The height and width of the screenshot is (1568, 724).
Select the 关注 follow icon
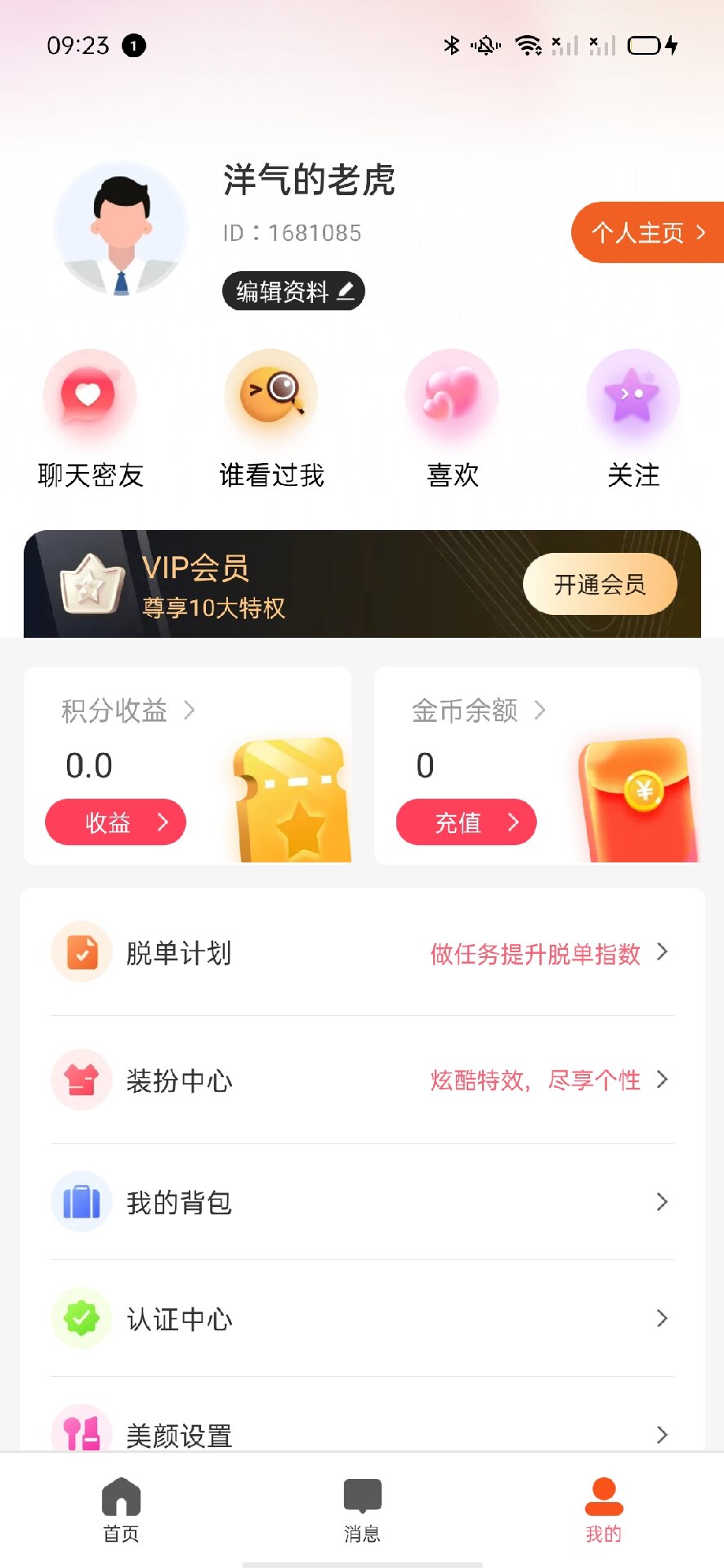tap(633, 394)
